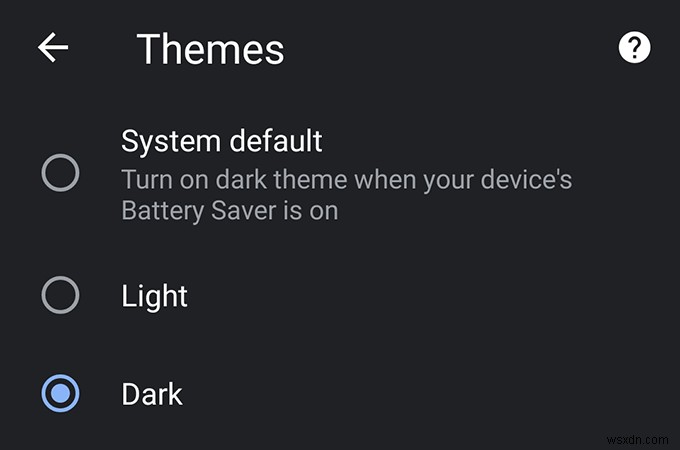Select the Dark theme radio button

coord(61,394)
